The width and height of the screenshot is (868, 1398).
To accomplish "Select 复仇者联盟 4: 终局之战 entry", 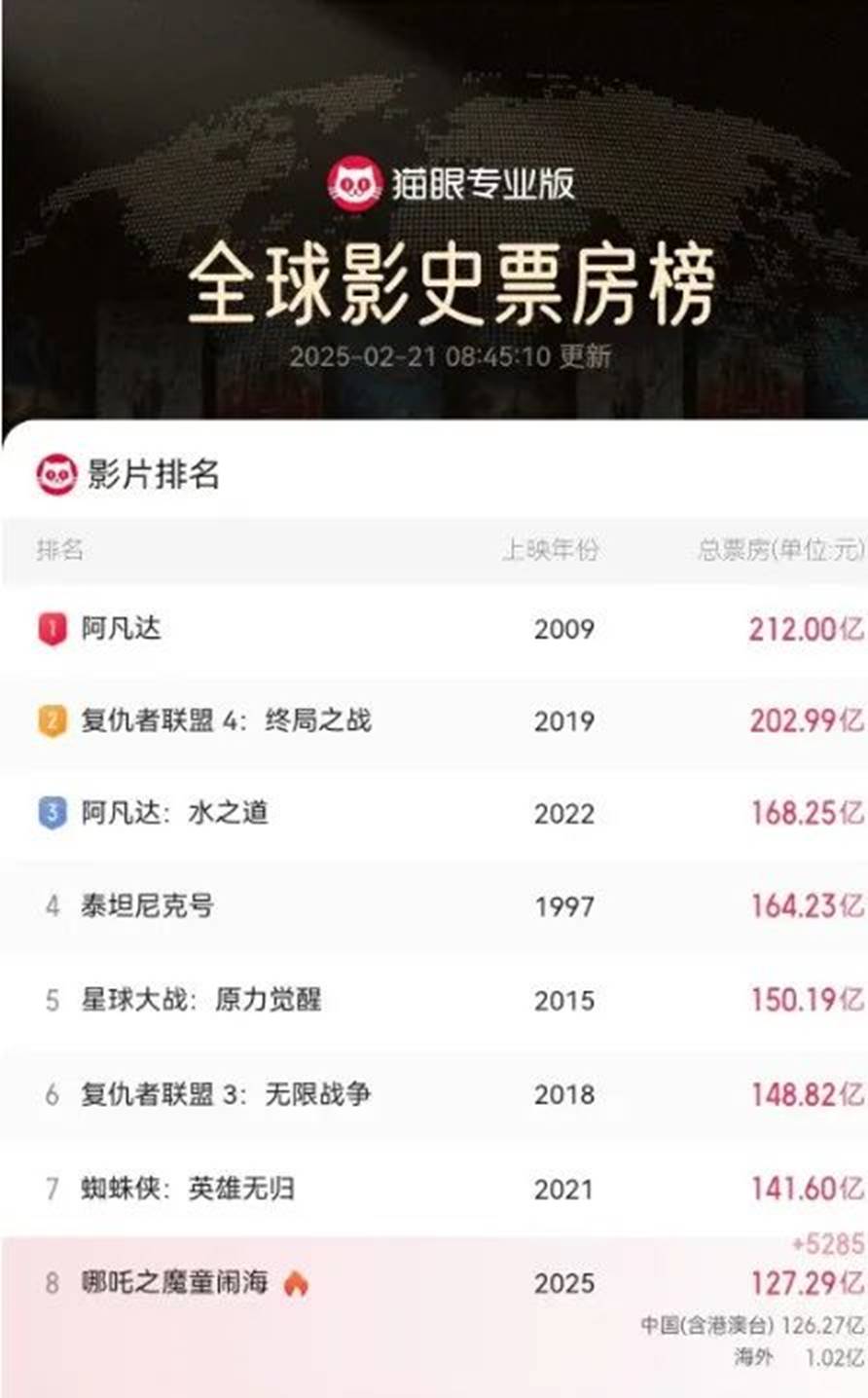I will pos(226,721).
